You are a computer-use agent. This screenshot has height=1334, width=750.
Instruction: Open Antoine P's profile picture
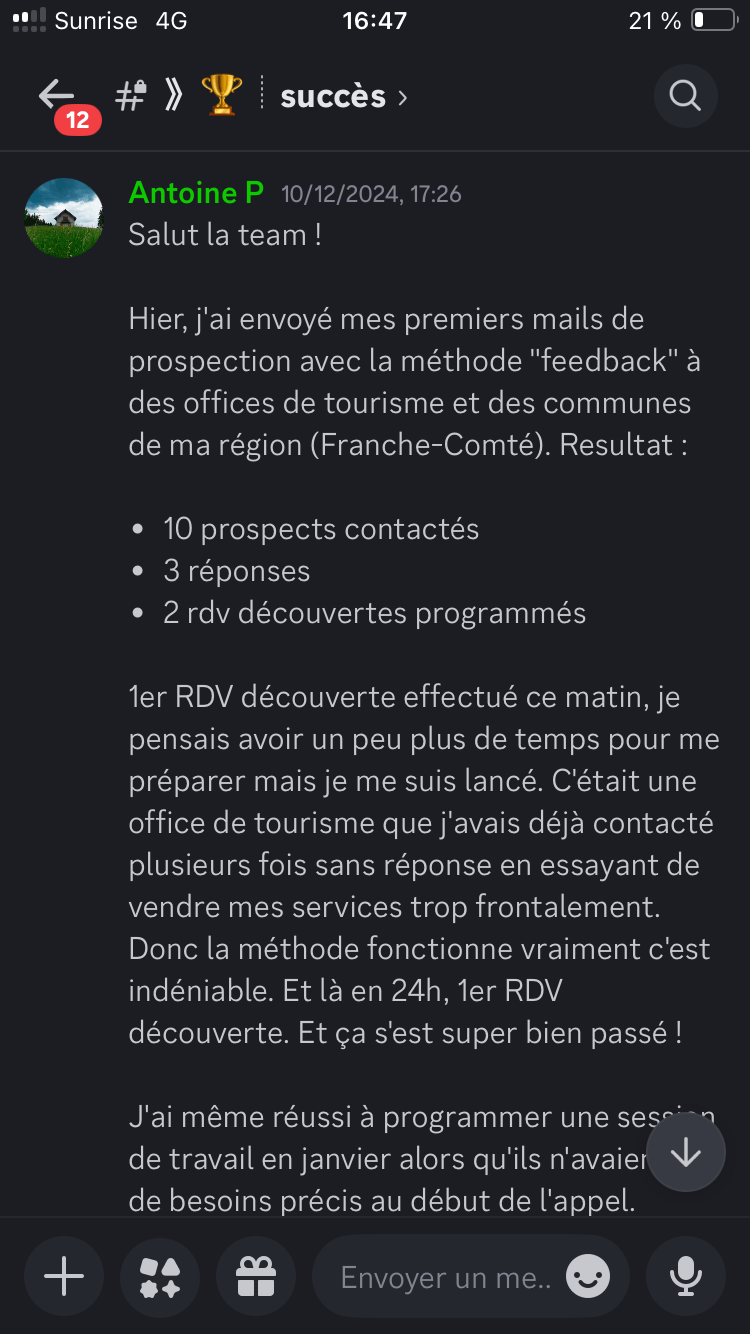(x=64, y=218)
